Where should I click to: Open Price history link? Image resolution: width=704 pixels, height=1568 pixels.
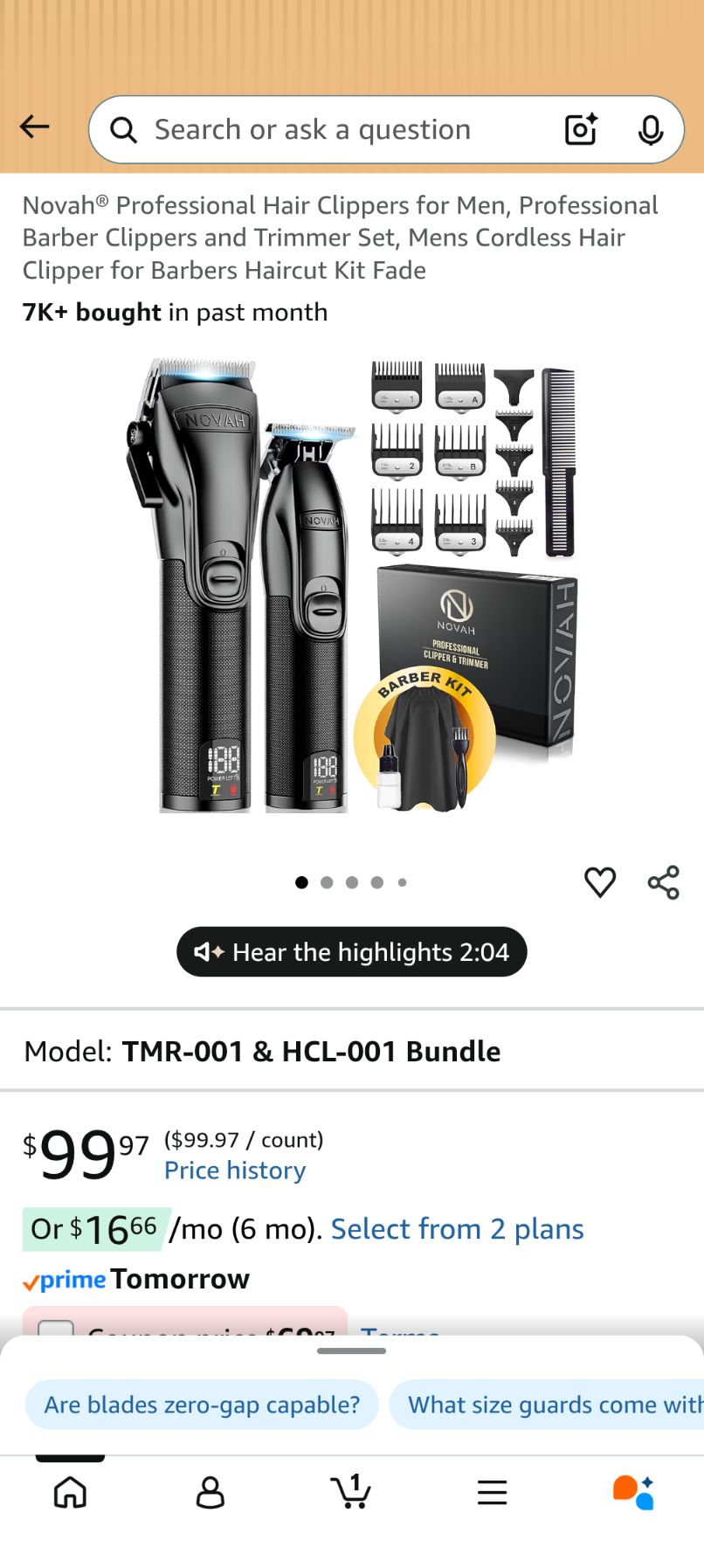pyautogui.click(x=235, y=1171)
